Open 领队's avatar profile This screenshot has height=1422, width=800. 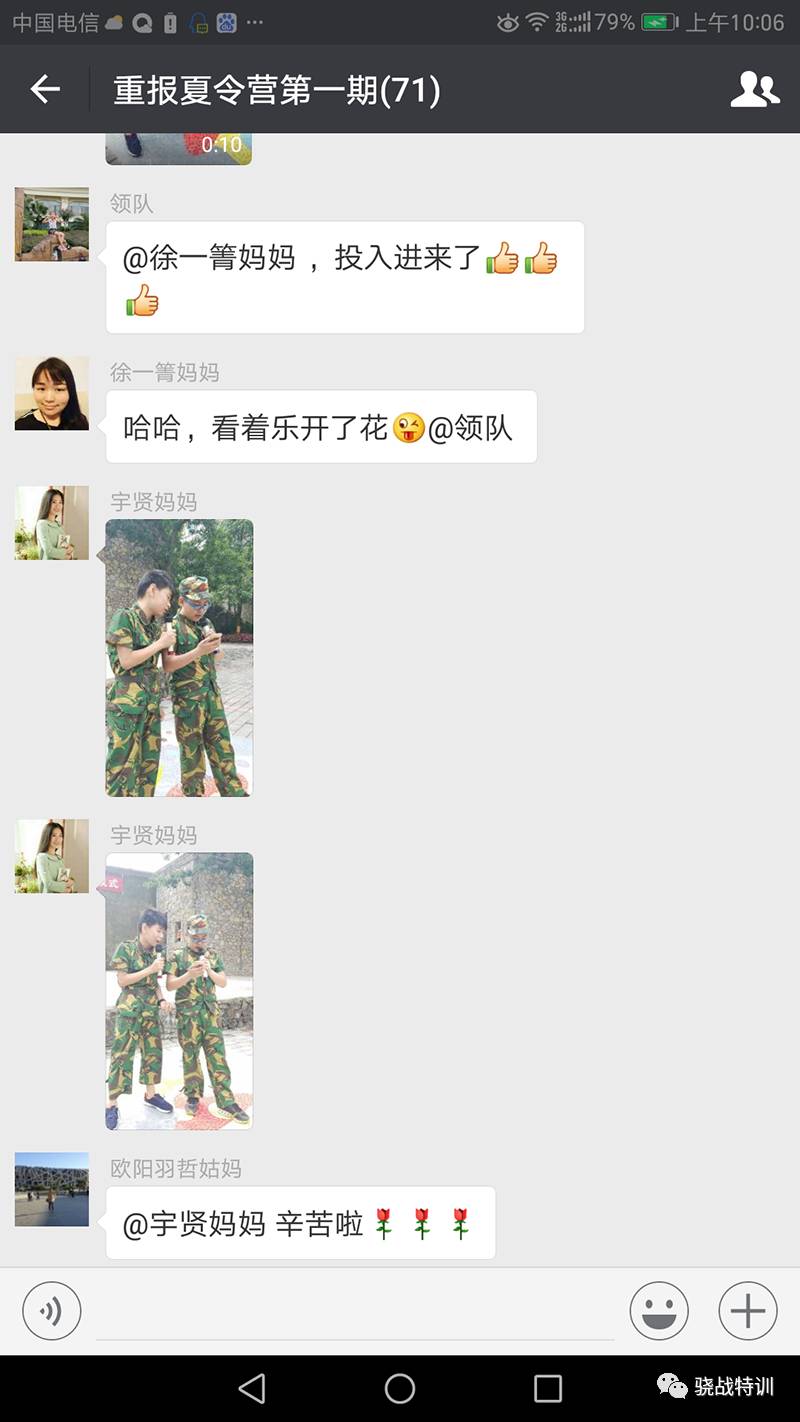pyautogui.click(x=52, y=224)
